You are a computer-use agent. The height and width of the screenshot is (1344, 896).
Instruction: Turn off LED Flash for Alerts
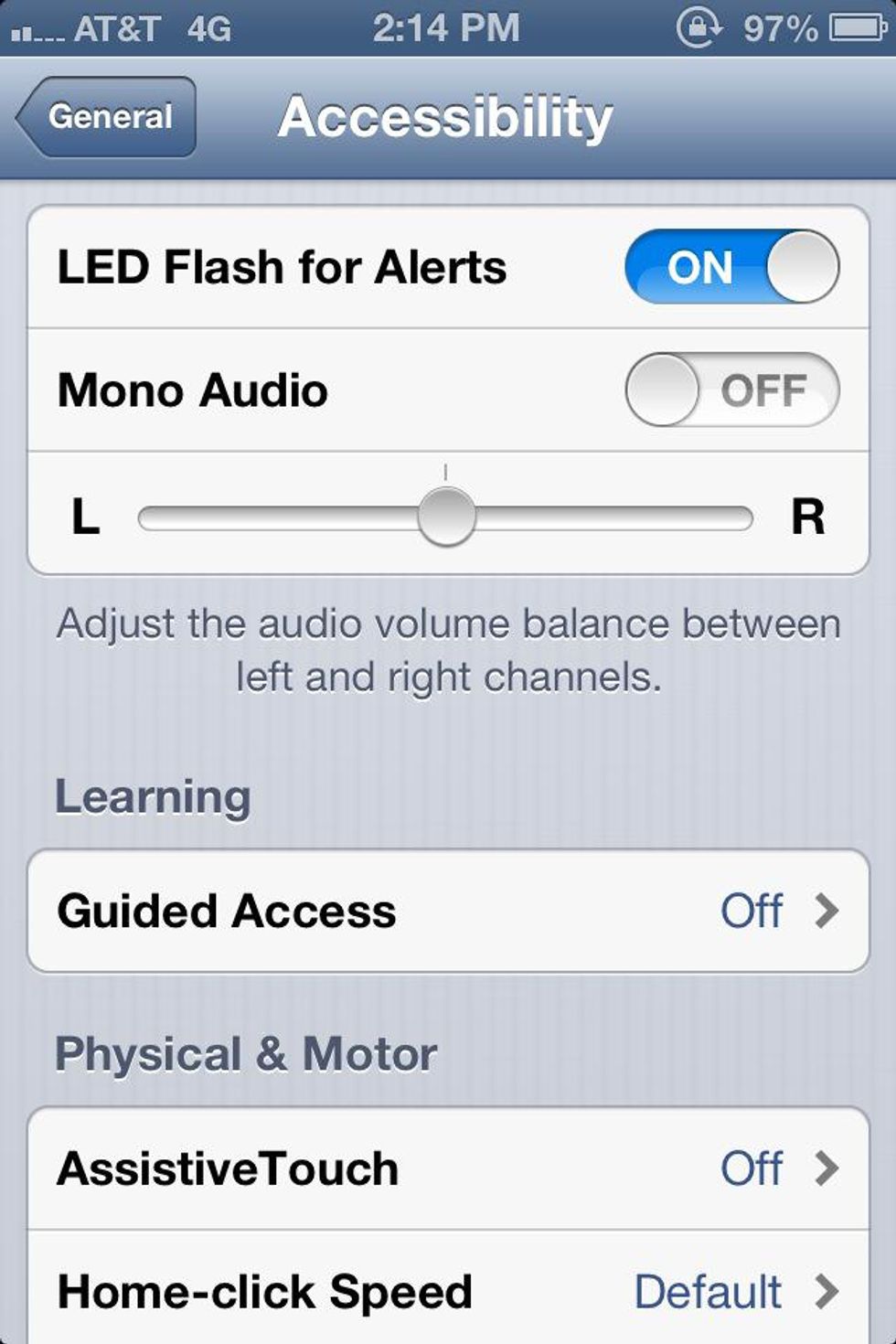pyautogui.click(x=731, y=267)
